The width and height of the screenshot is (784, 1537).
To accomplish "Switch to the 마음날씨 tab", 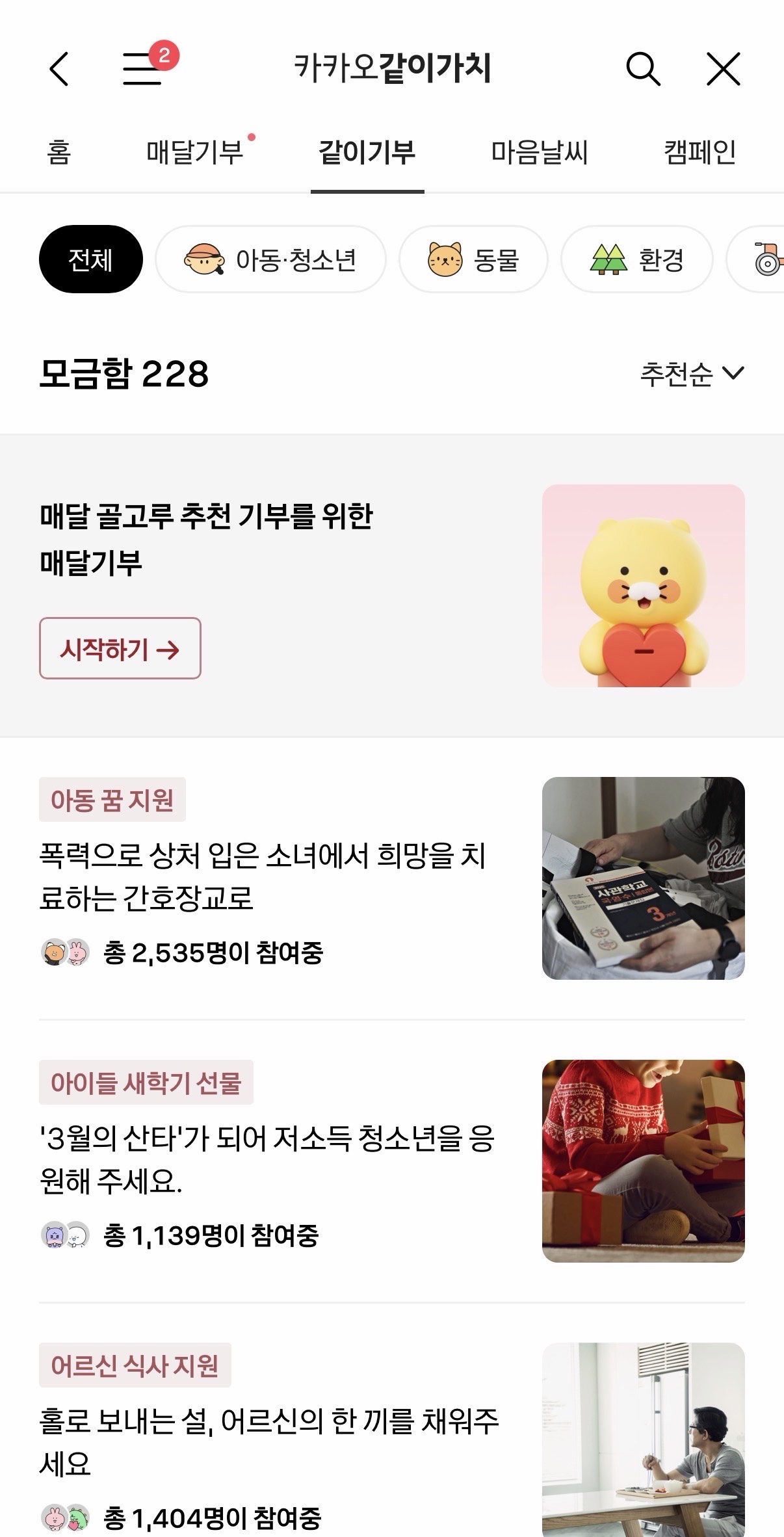I will click(x=539, y=153).
